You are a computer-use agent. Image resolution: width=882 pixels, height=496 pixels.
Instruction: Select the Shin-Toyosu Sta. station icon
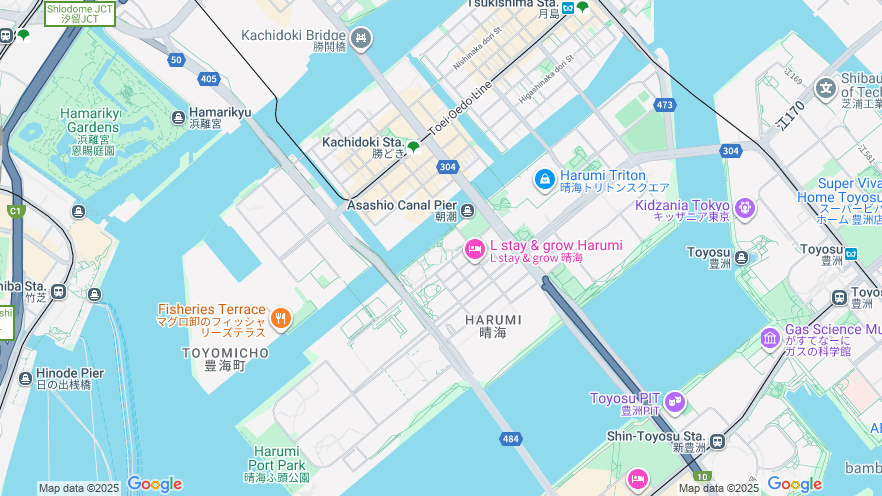click(x=717, y=441)
